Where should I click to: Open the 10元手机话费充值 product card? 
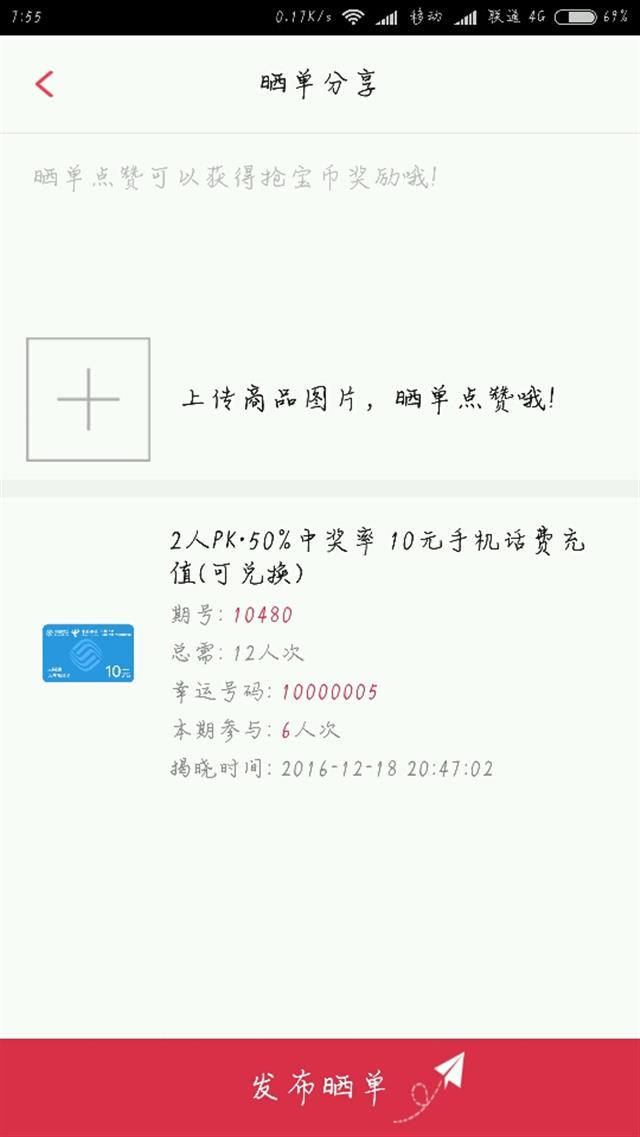click(320, 653)
